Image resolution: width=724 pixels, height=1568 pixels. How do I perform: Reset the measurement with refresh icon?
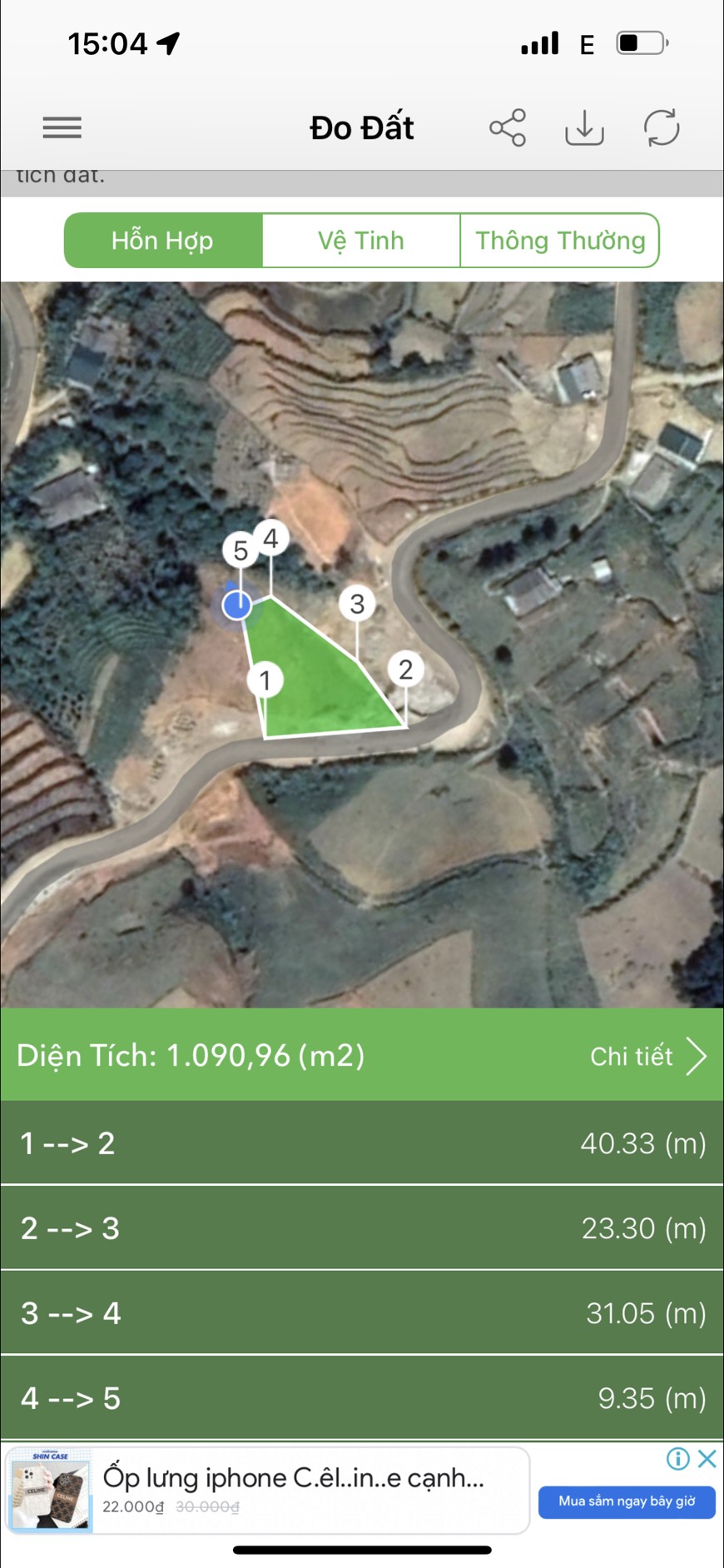[662, 128]
